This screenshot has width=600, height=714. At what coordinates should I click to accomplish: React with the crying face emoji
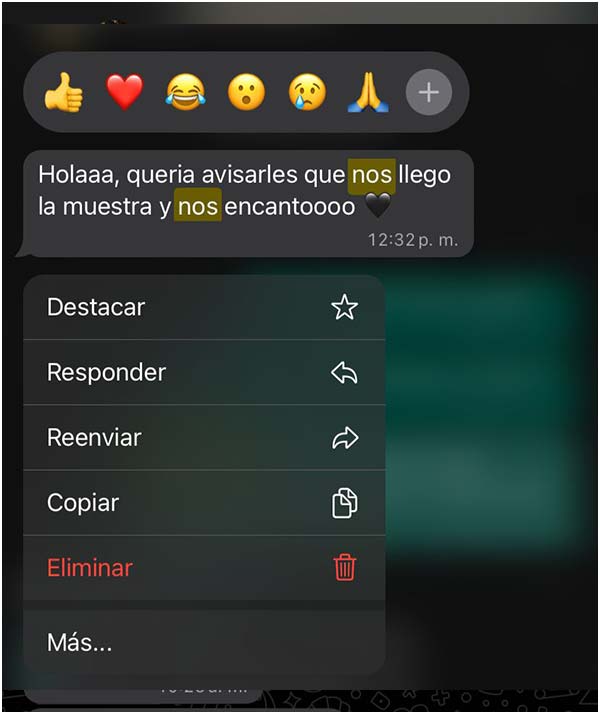click(307, 93)
